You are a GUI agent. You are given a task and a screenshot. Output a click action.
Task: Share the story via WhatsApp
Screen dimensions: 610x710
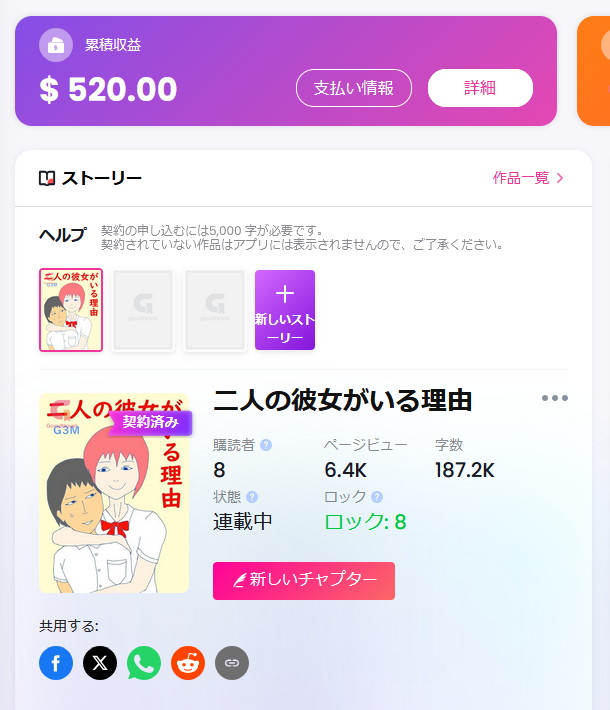[x=144, y=662]
